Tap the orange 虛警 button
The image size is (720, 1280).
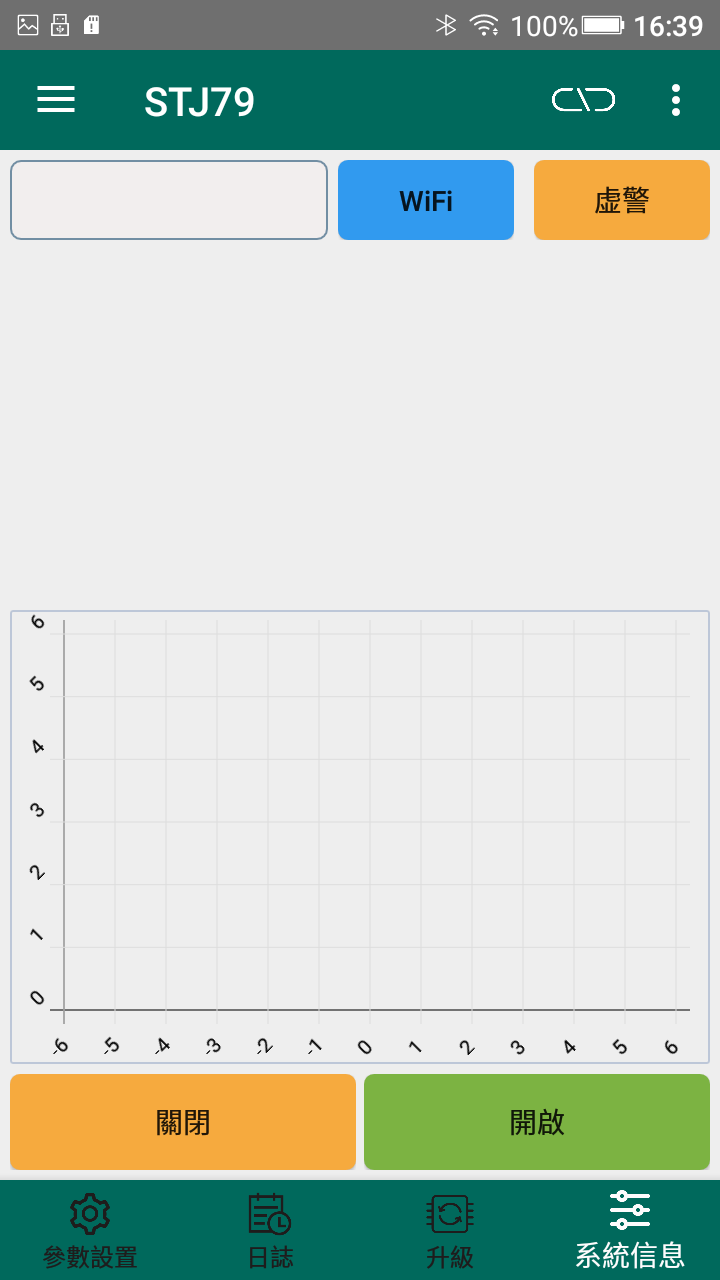pyautogui.click(x=622, y=200)
